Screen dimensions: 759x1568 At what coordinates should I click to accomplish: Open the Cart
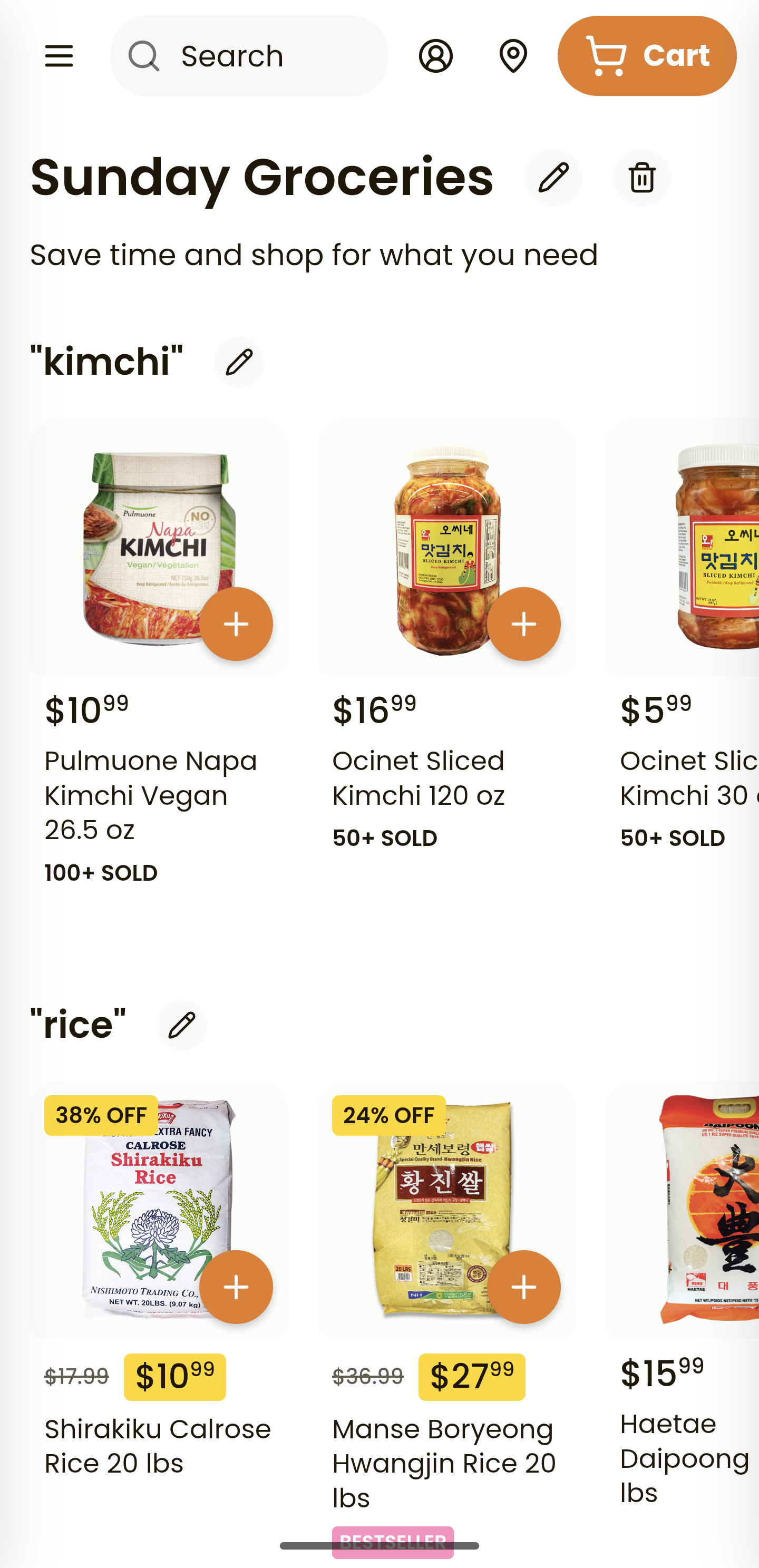tap(646, 56)
